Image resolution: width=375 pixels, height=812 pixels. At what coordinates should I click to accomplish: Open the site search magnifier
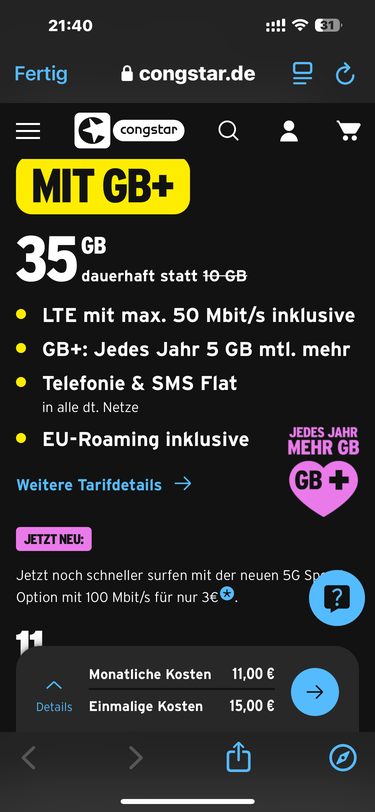228,130
